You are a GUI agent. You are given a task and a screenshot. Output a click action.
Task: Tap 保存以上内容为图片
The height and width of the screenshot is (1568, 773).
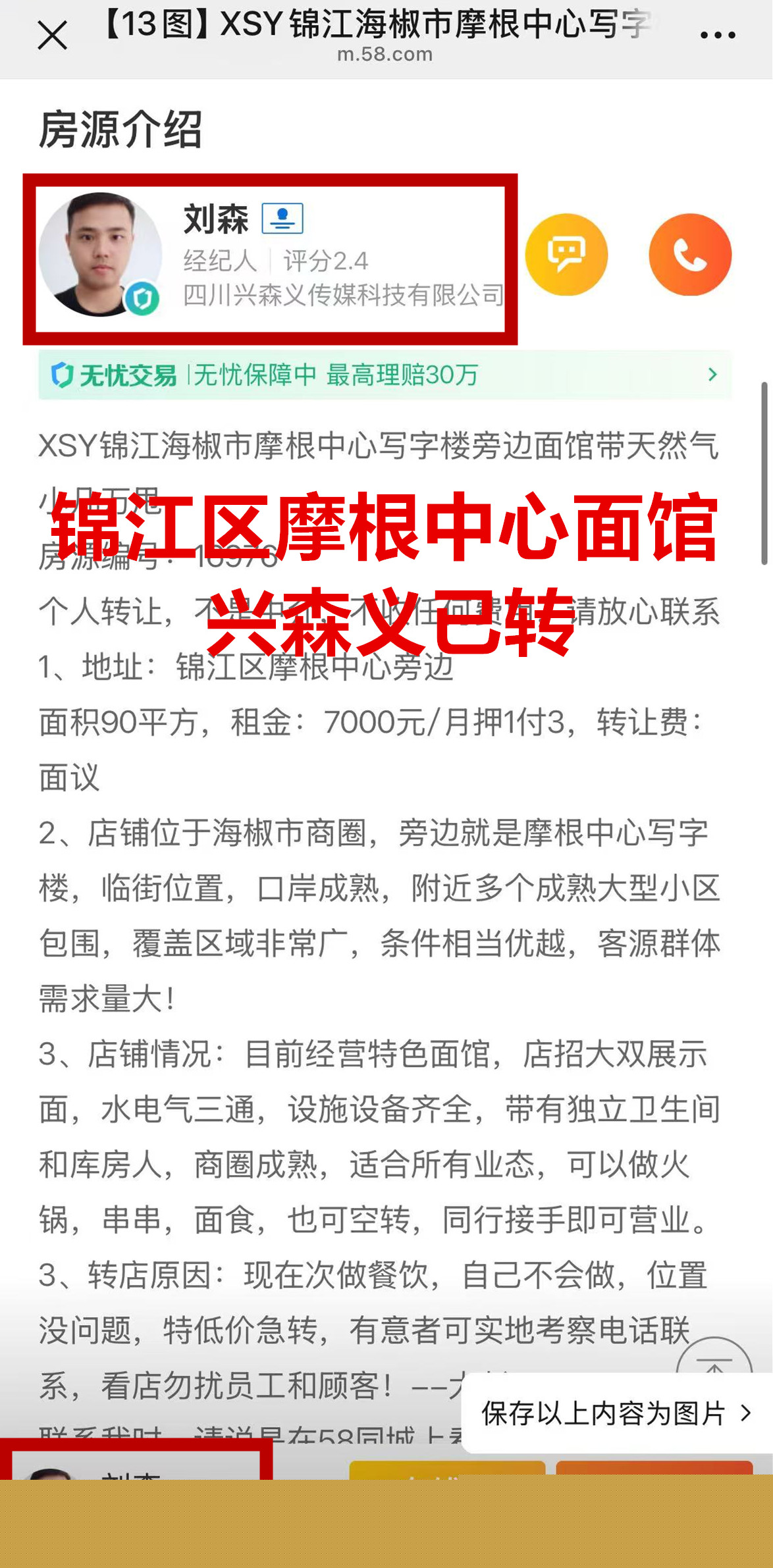(616, 1413)
